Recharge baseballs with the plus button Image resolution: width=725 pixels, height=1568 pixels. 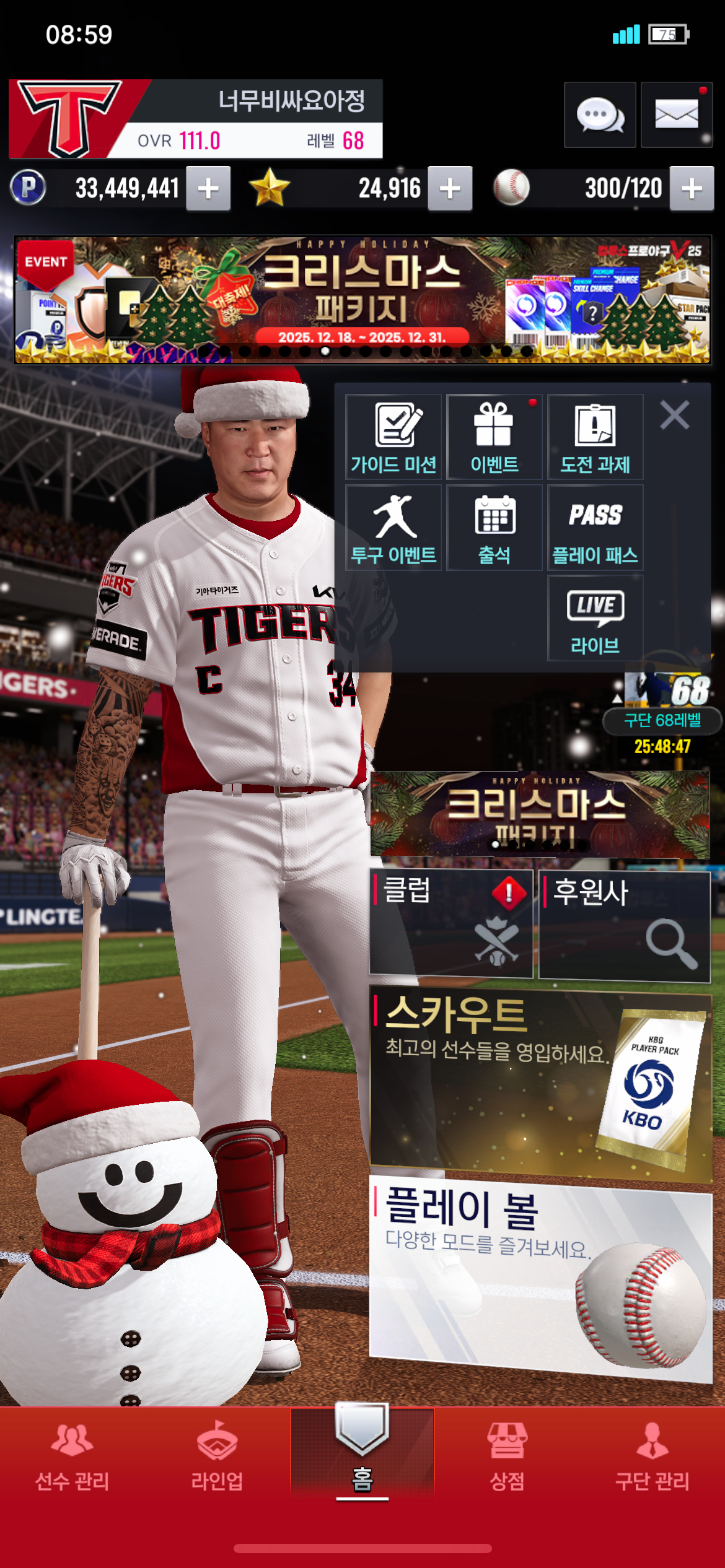click(692, 188)
